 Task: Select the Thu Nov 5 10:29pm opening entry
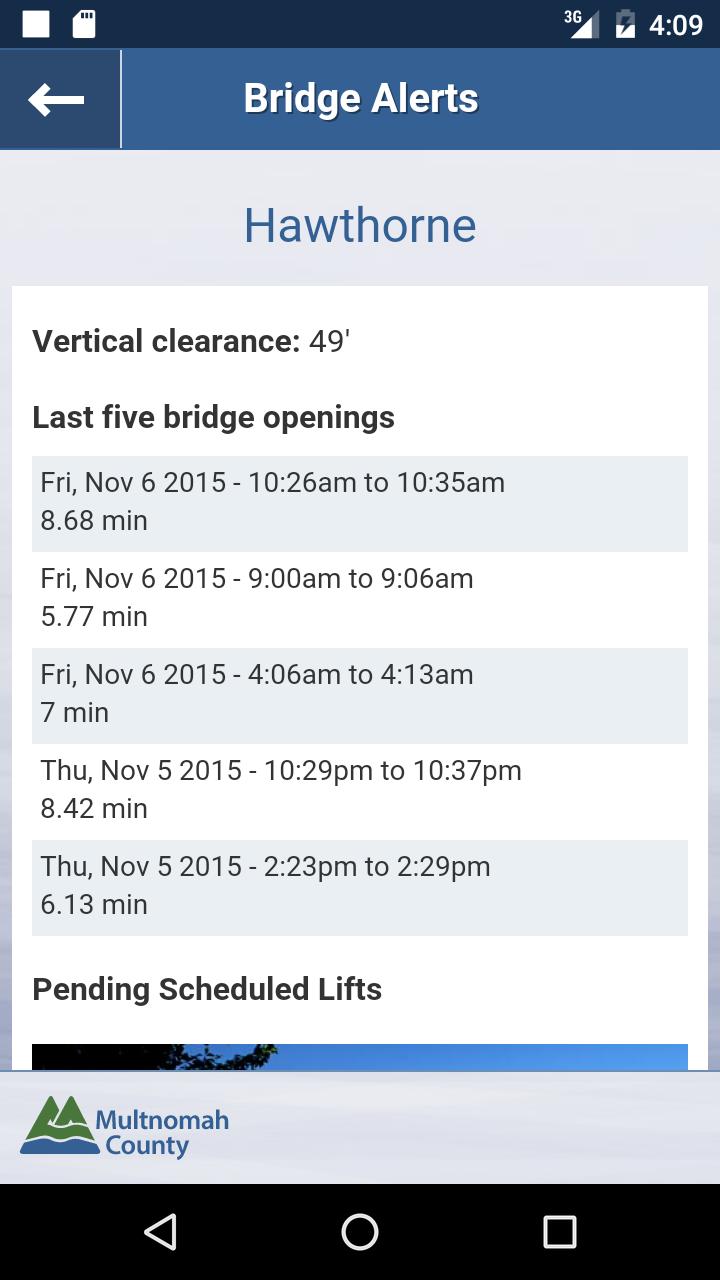(360, 790)
